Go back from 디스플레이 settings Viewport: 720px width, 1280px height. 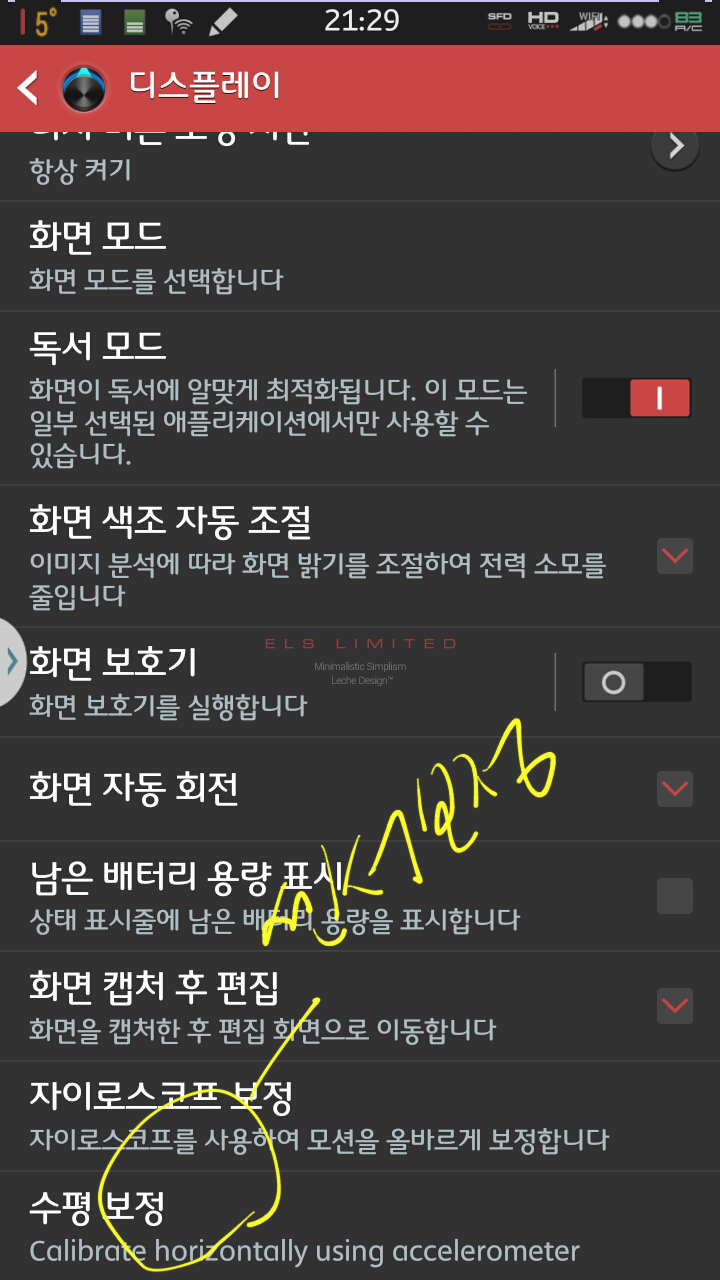click(x=28, y=88)
